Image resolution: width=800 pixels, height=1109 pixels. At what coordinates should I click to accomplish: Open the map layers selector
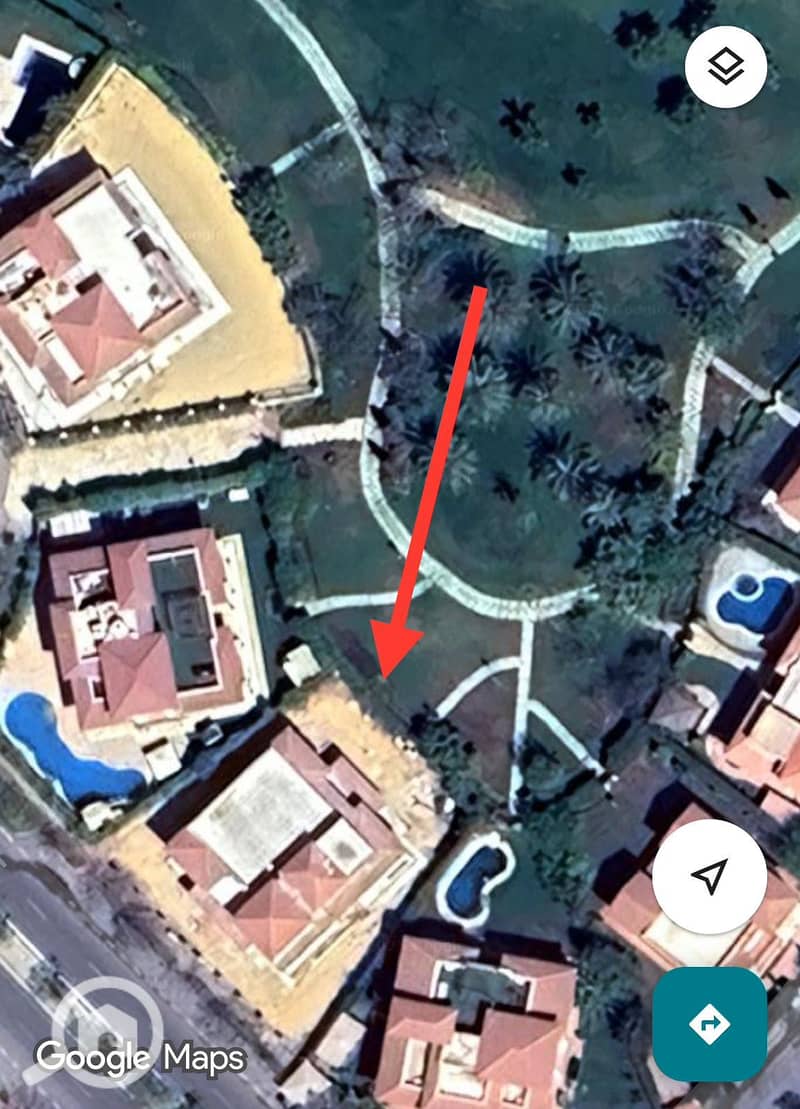725,67
